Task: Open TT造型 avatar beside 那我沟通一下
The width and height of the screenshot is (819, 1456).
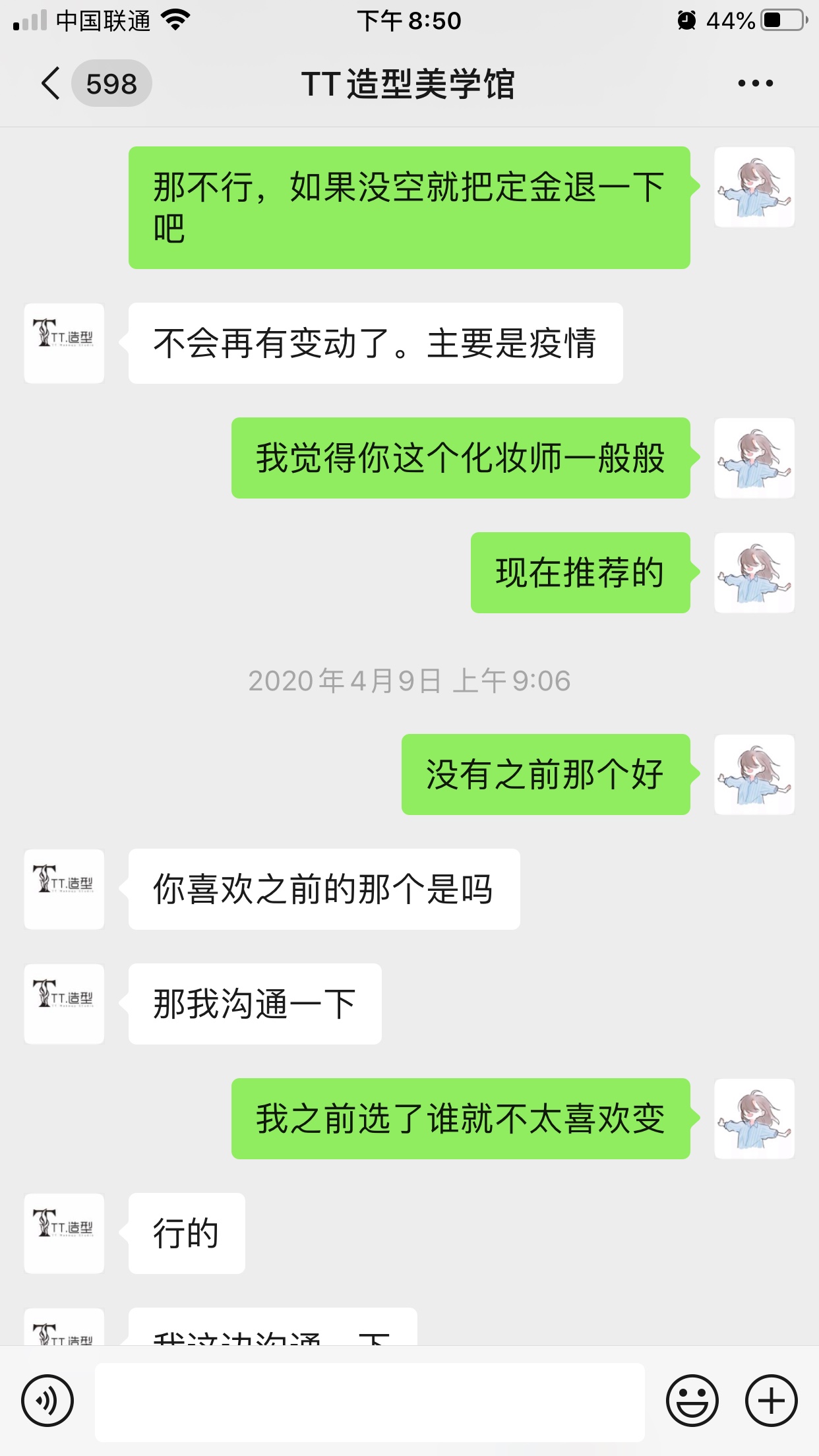Action: click(64, 1004)
